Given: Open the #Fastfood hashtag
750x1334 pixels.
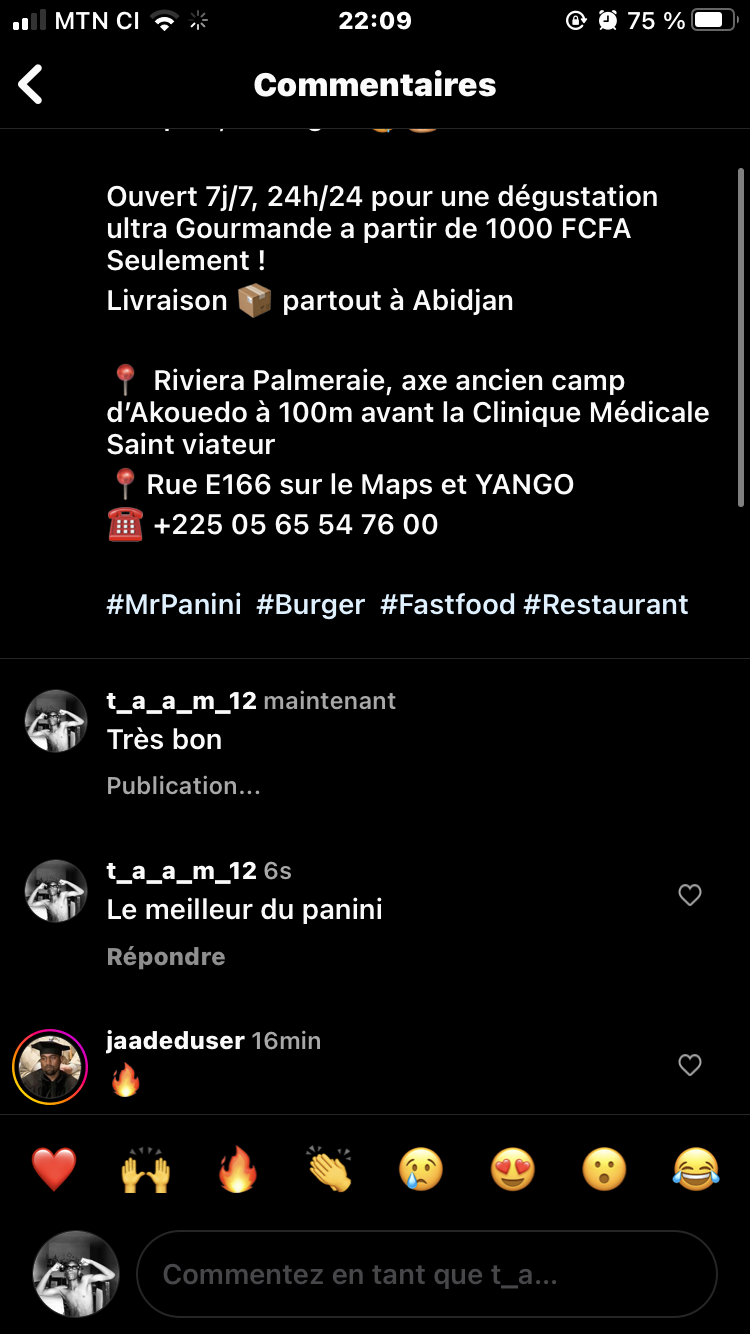Looking at the screenshot, I should click(x=447, y=604).
